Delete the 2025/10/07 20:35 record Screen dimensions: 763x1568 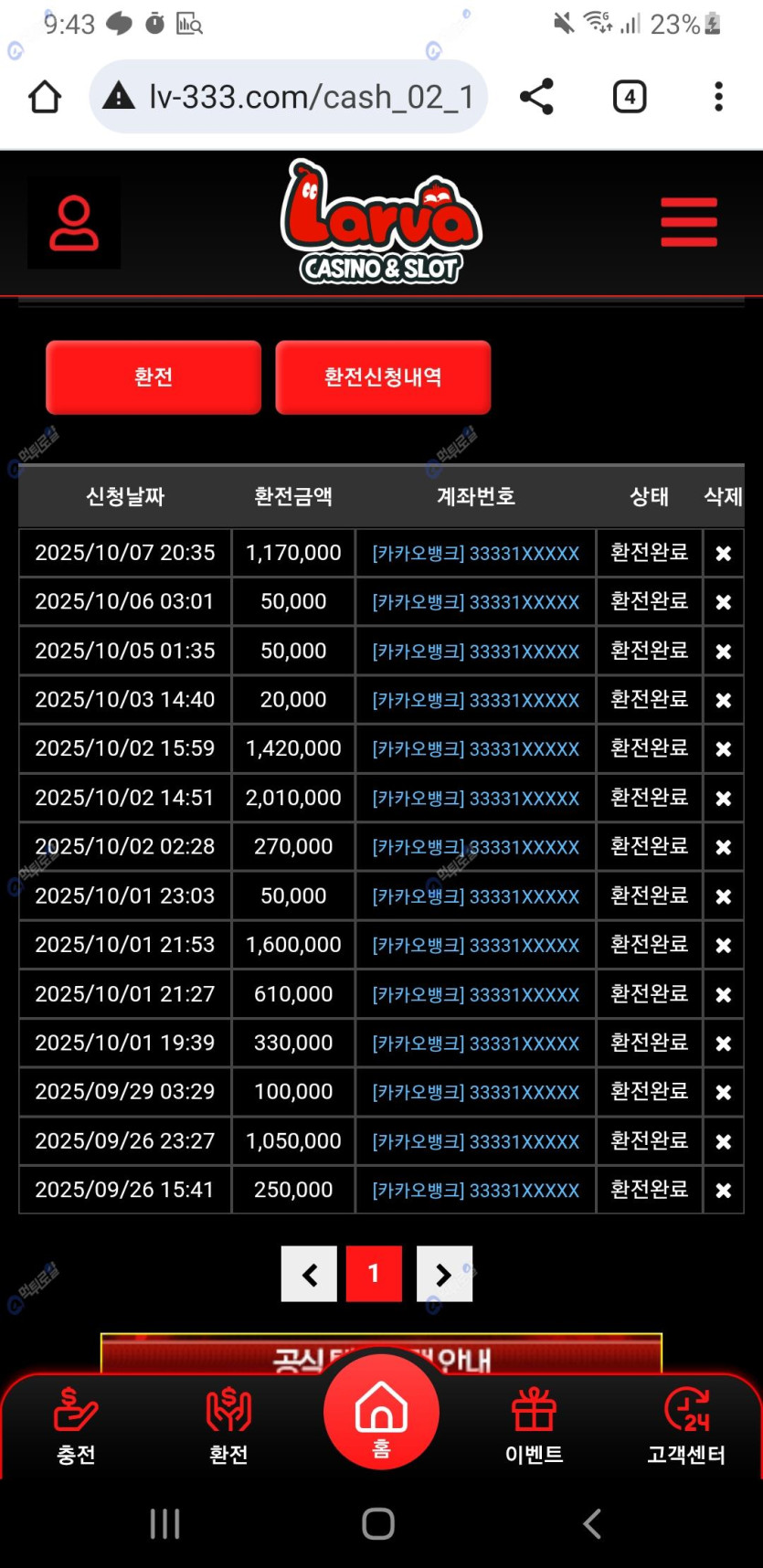point(723,554)
